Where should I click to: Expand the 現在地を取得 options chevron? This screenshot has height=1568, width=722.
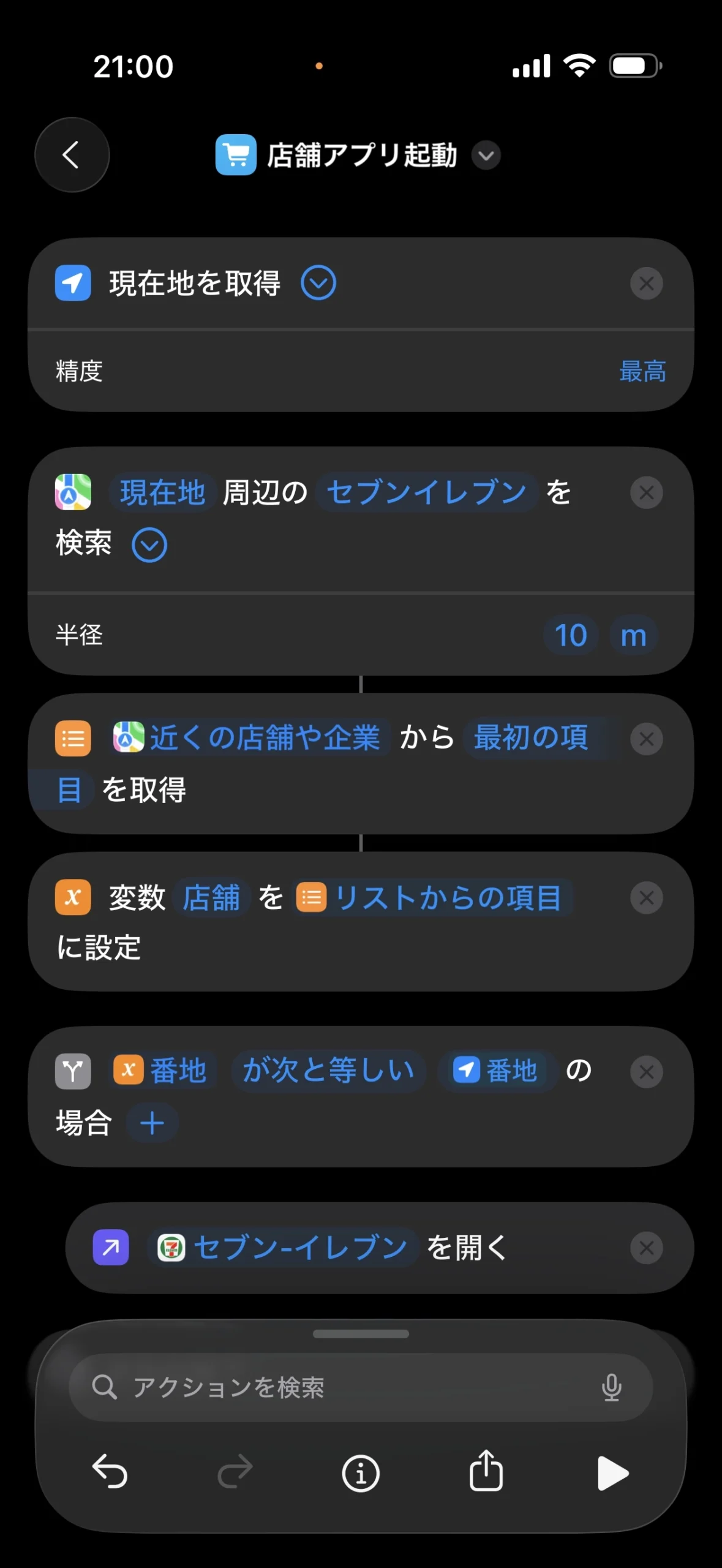[318, 283]
